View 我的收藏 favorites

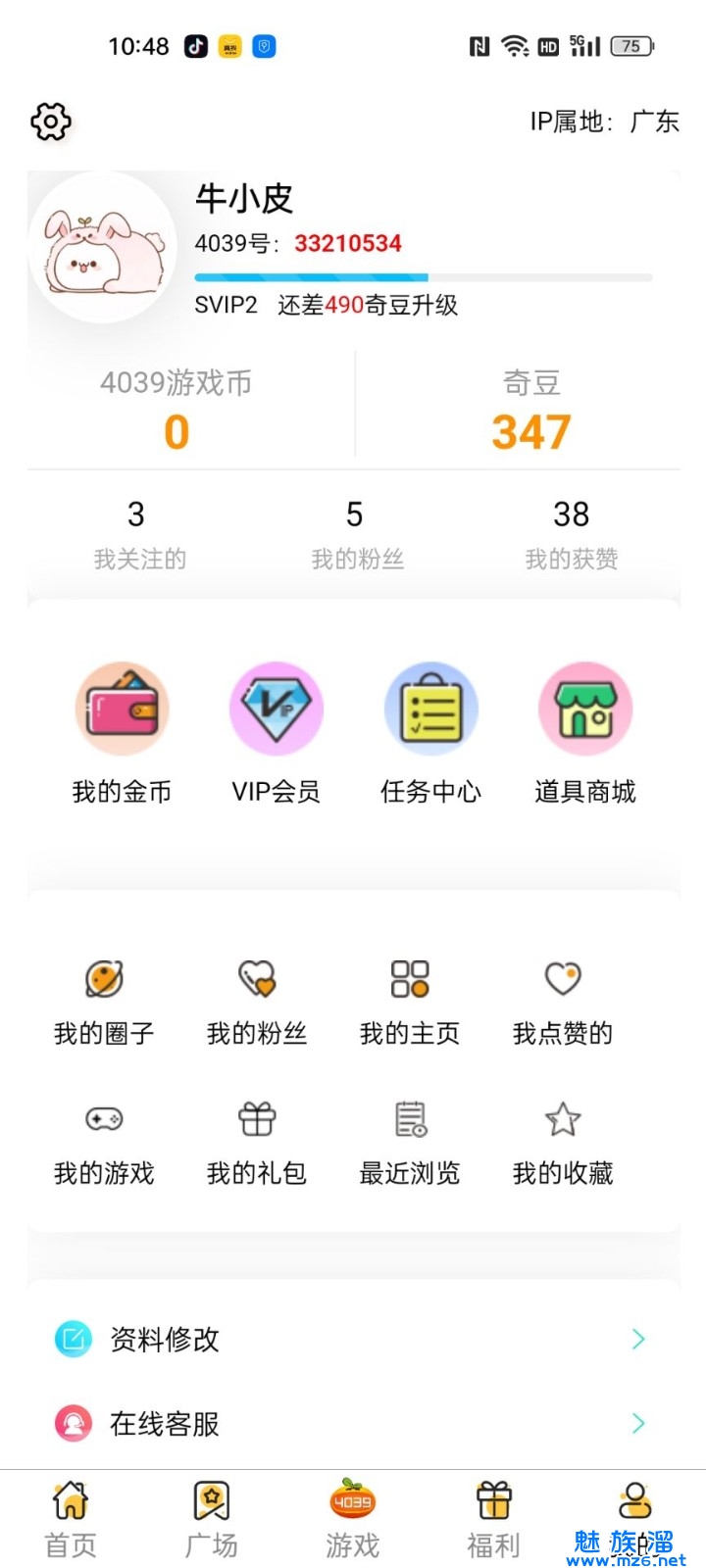pyautogui.click(x=563, y=1143)
